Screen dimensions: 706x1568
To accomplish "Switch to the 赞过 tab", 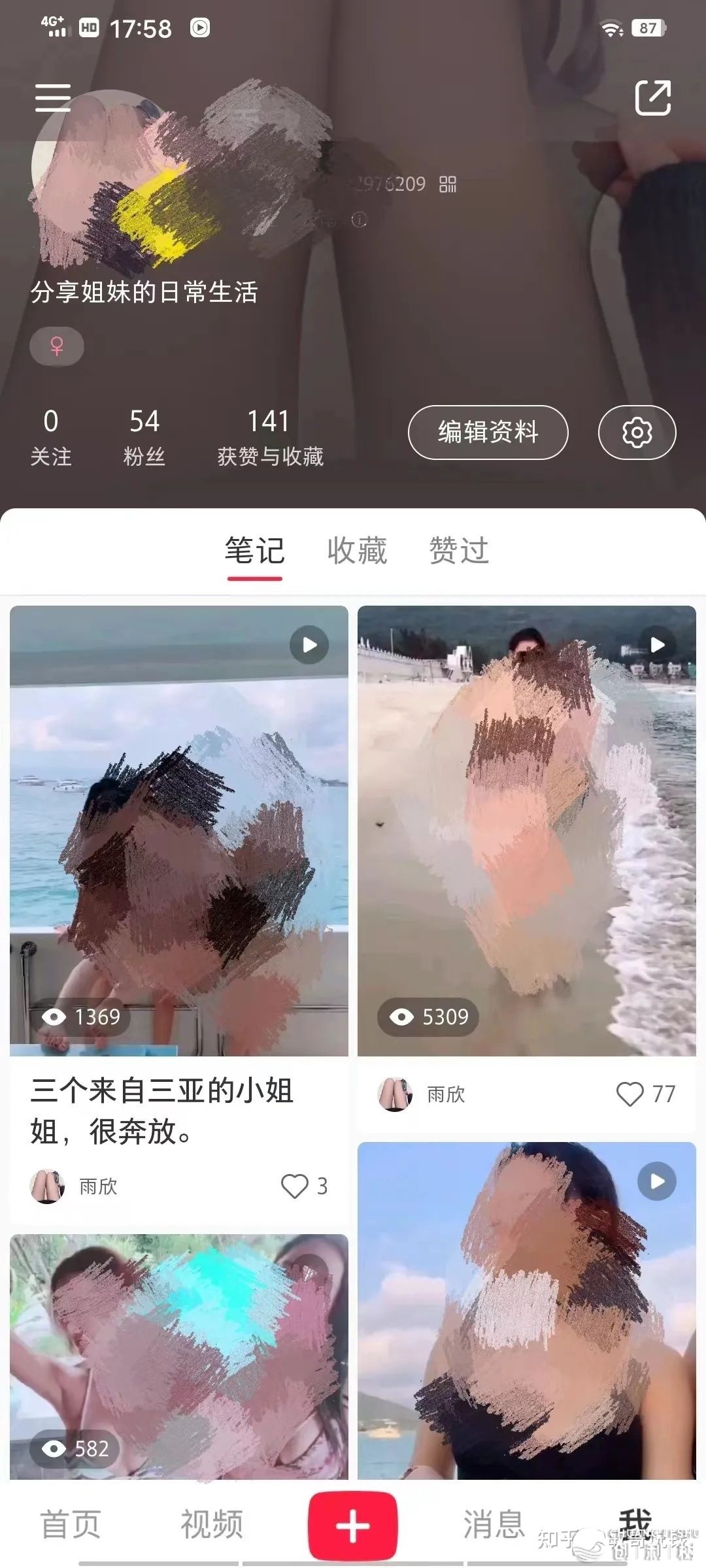I will 459,550.
